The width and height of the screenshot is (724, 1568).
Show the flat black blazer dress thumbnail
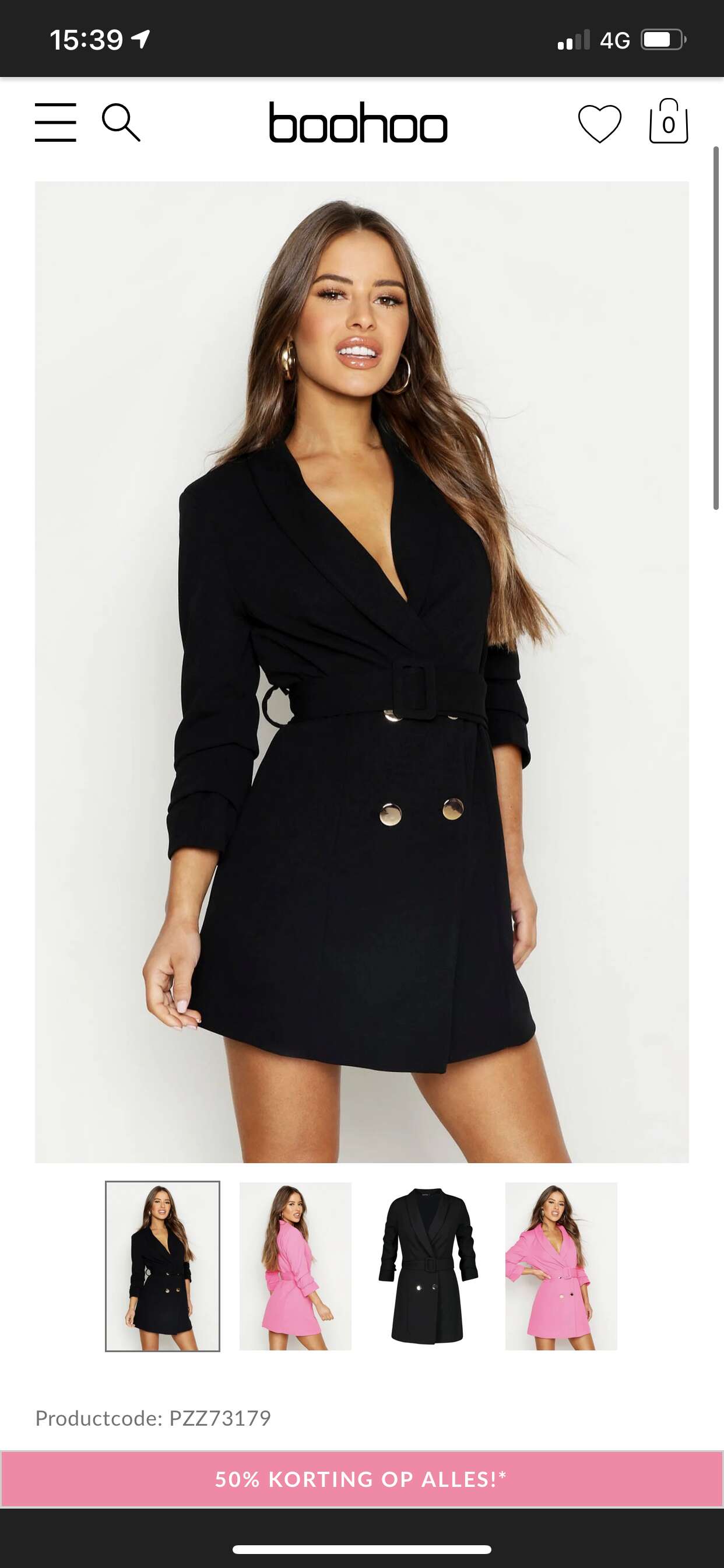(428, 1266)
